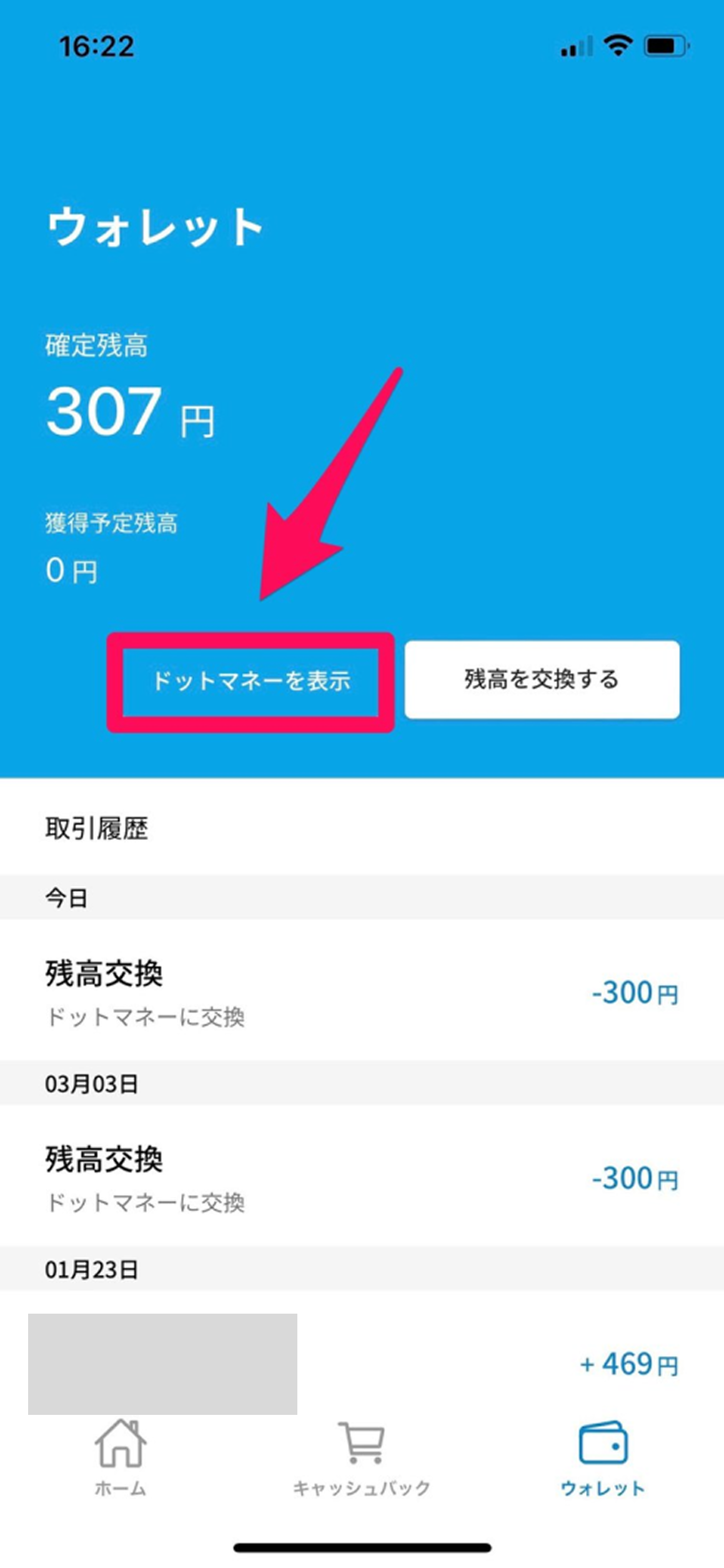Image resolution: width=724 pixels, height=1568 pixels.
Task: Open the 03月03日 残高交換 transaction
Action: [362, 1176]
